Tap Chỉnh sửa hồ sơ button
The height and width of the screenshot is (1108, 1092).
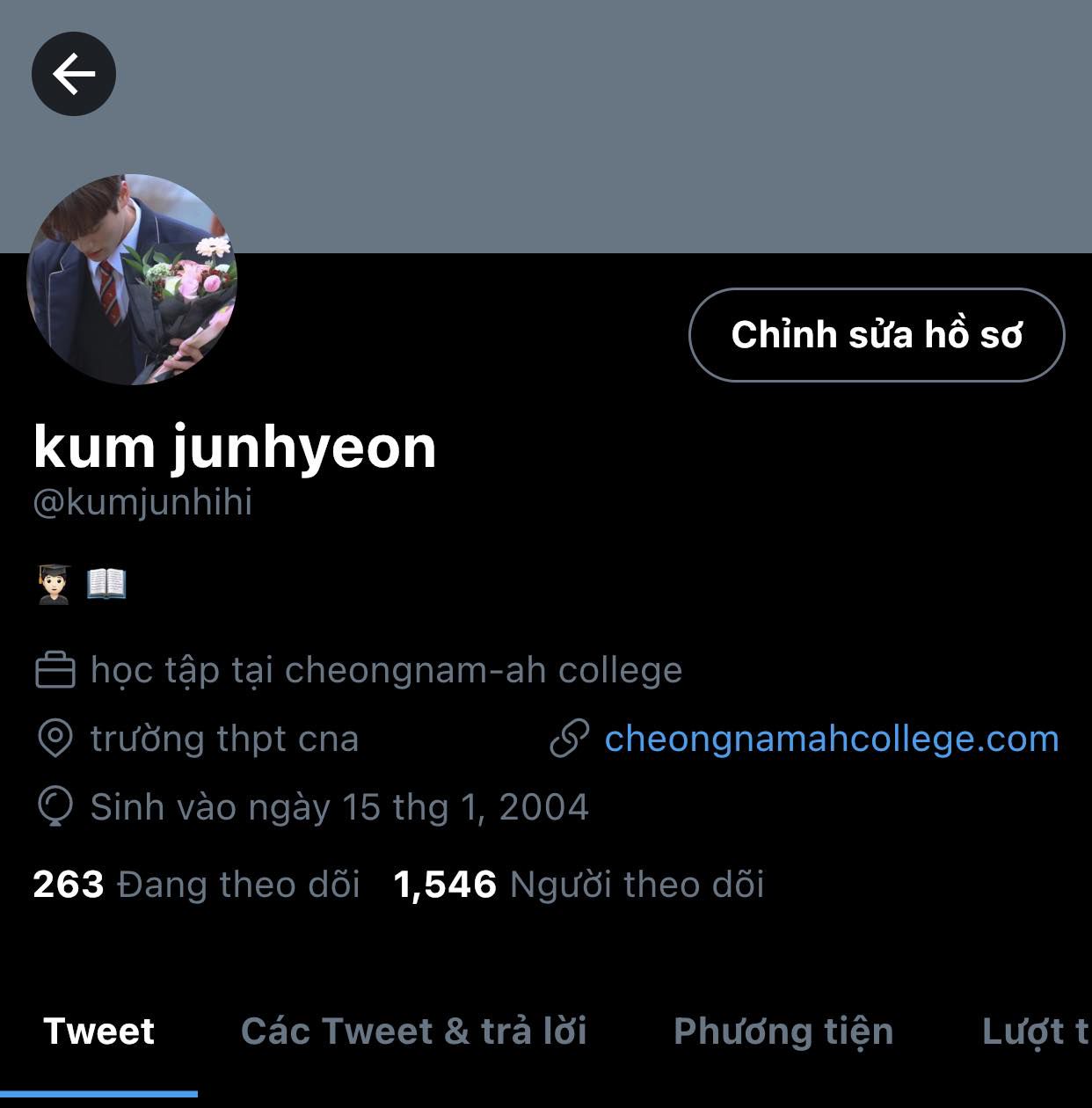click(x=877, y=335)
